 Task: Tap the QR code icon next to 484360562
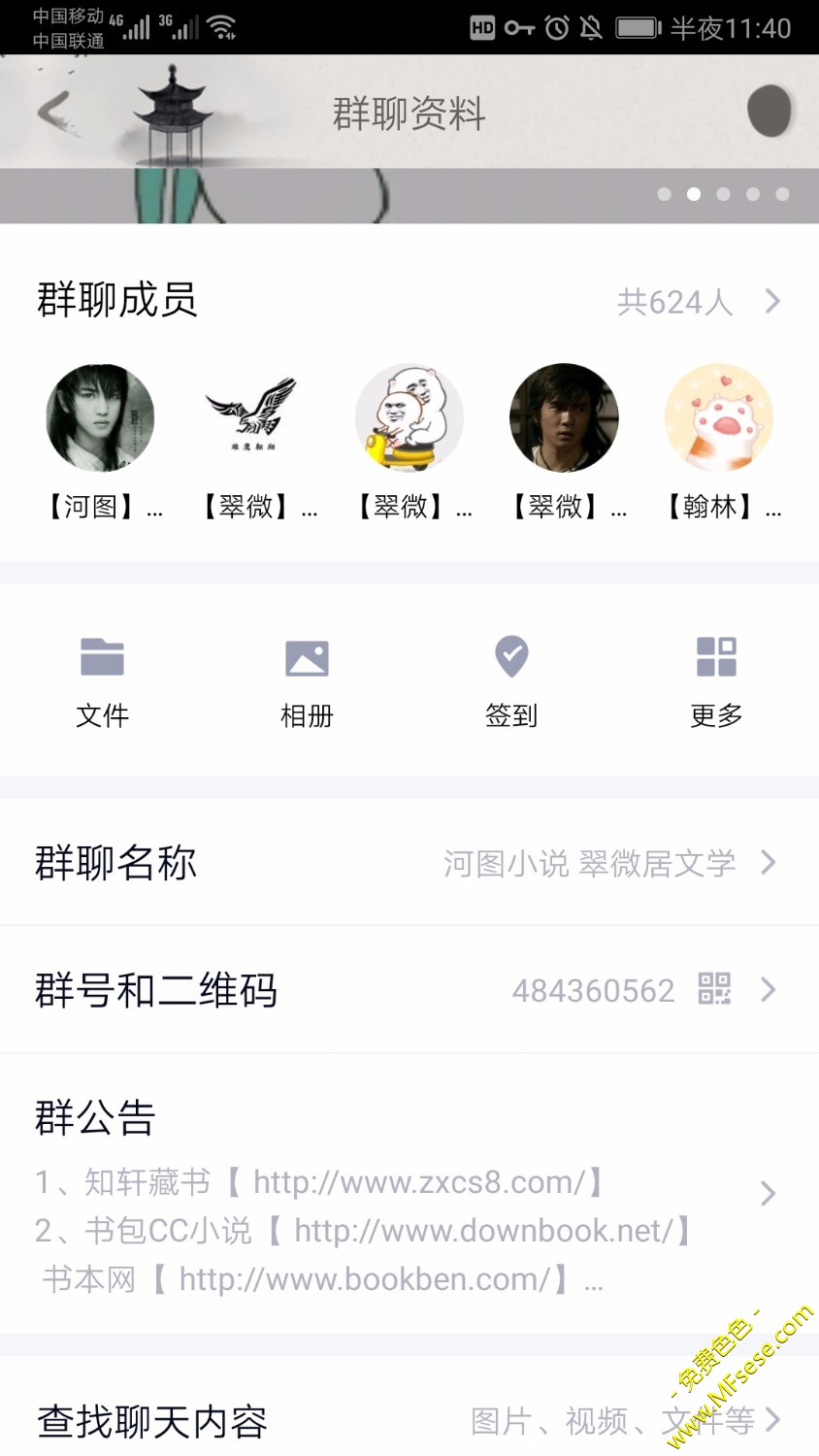(x=714, y=990)
